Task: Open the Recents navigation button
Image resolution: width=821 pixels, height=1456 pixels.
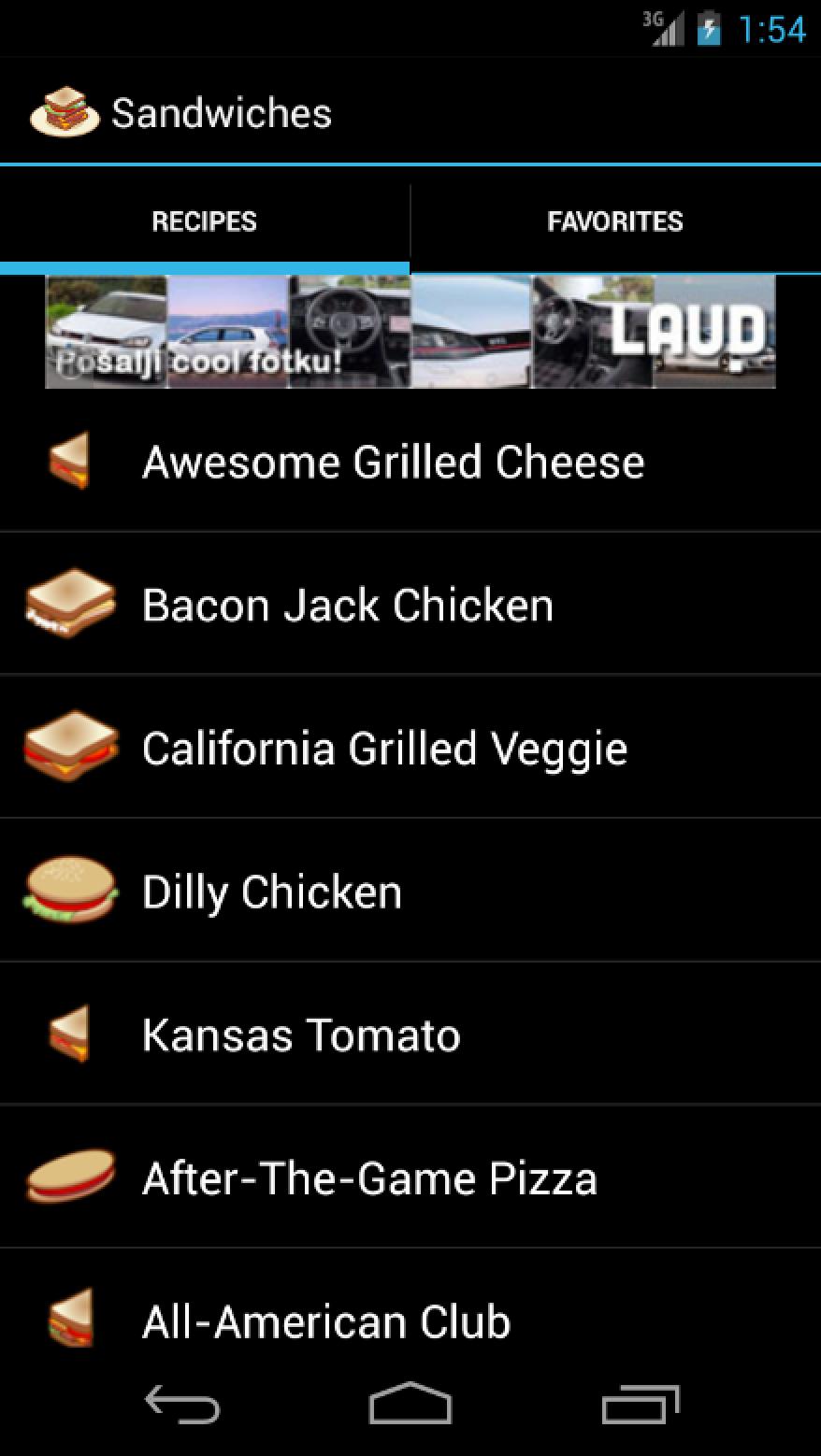Action: pos(640,1402)
